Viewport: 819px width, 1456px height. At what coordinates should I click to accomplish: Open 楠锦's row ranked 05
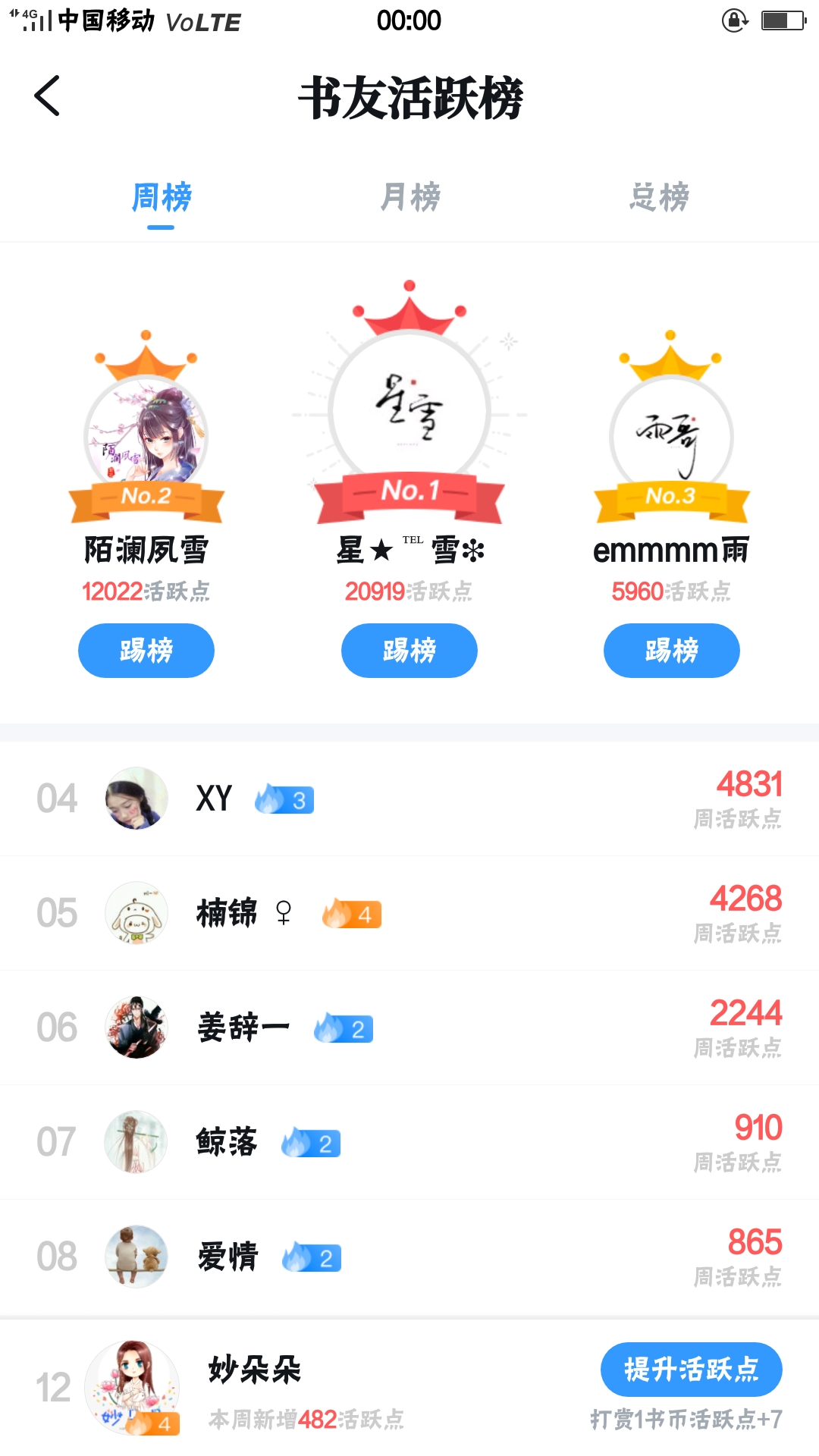pyautogui.click(x=409, y=913)
